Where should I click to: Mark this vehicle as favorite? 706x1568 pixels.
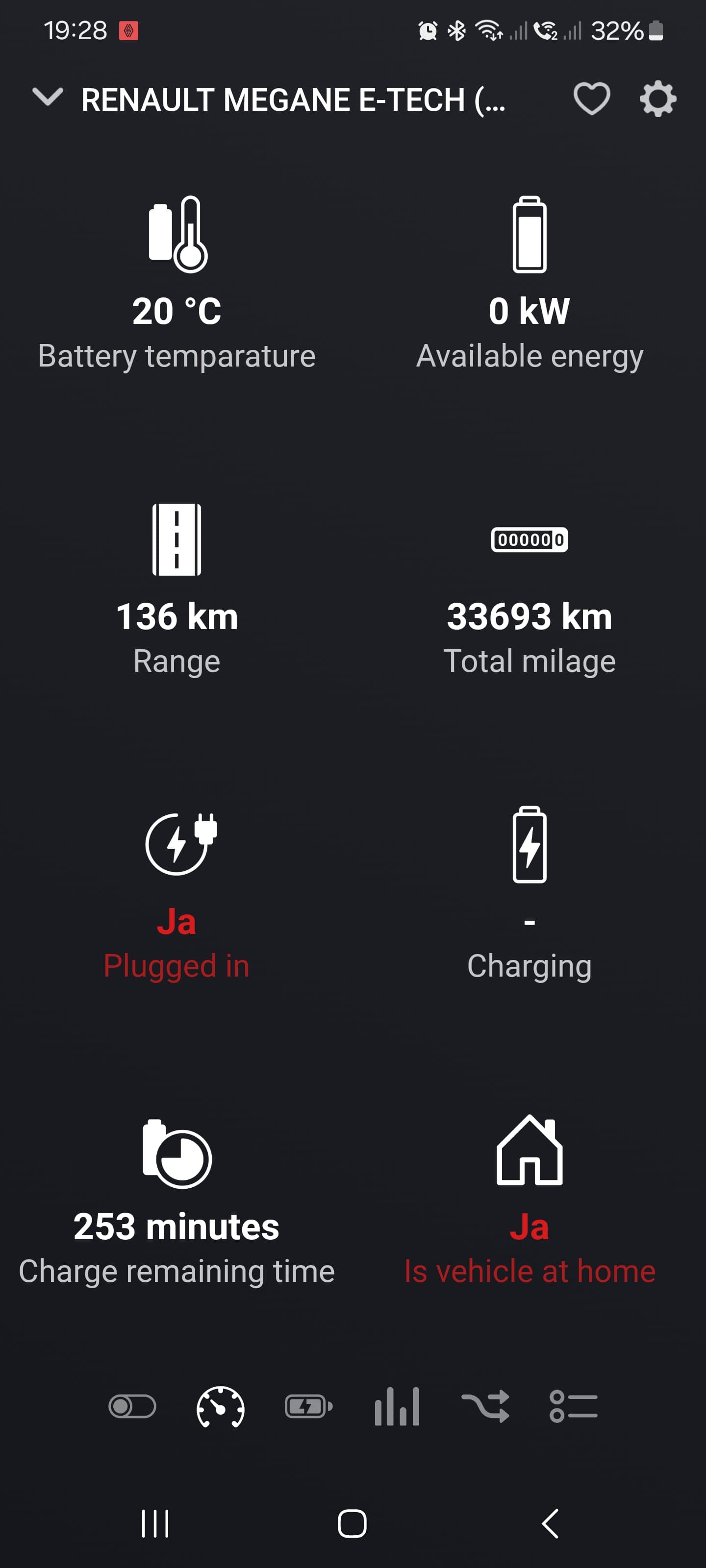(x=591, y=98)
